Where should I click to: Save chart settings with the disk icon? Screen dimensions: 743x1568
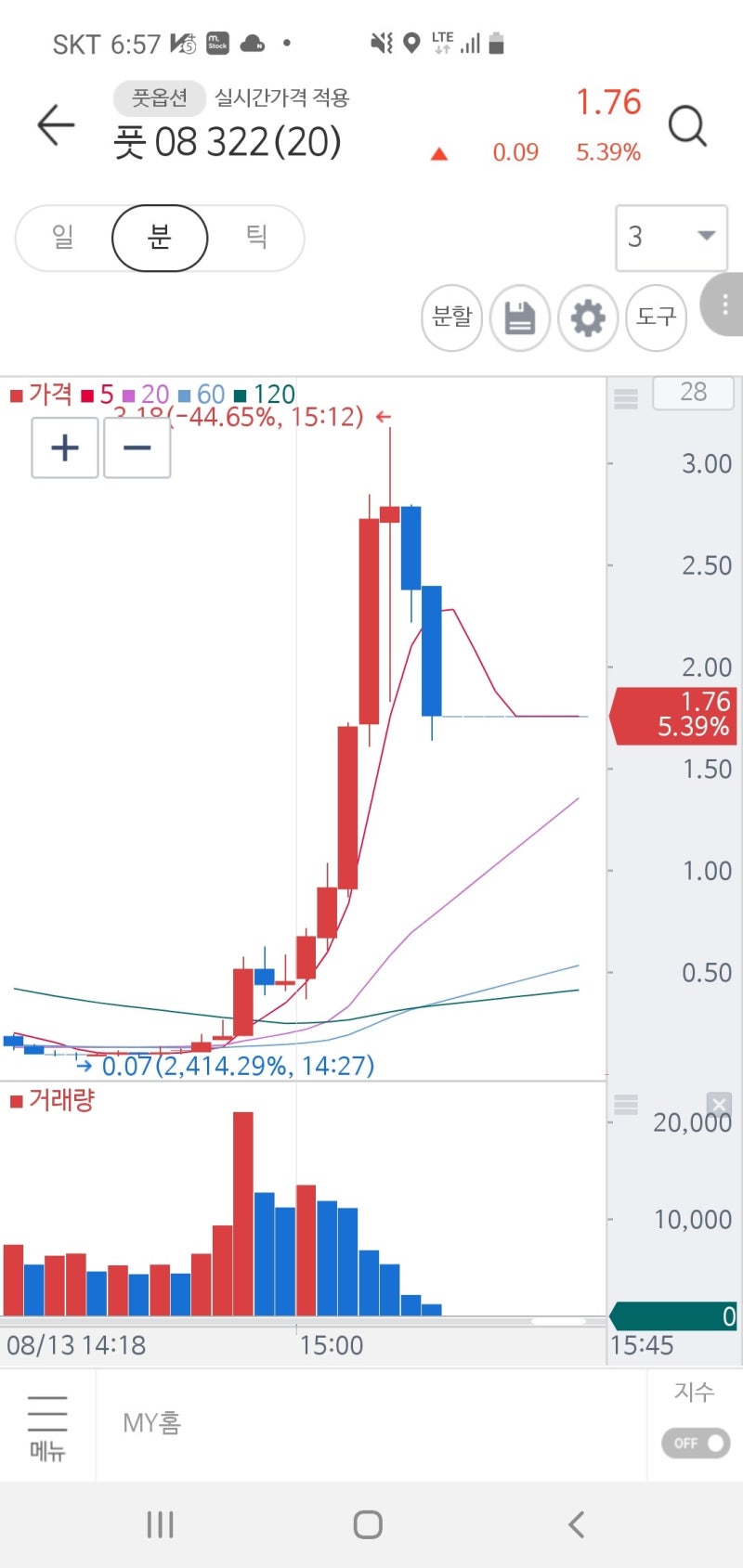(519, 317)
